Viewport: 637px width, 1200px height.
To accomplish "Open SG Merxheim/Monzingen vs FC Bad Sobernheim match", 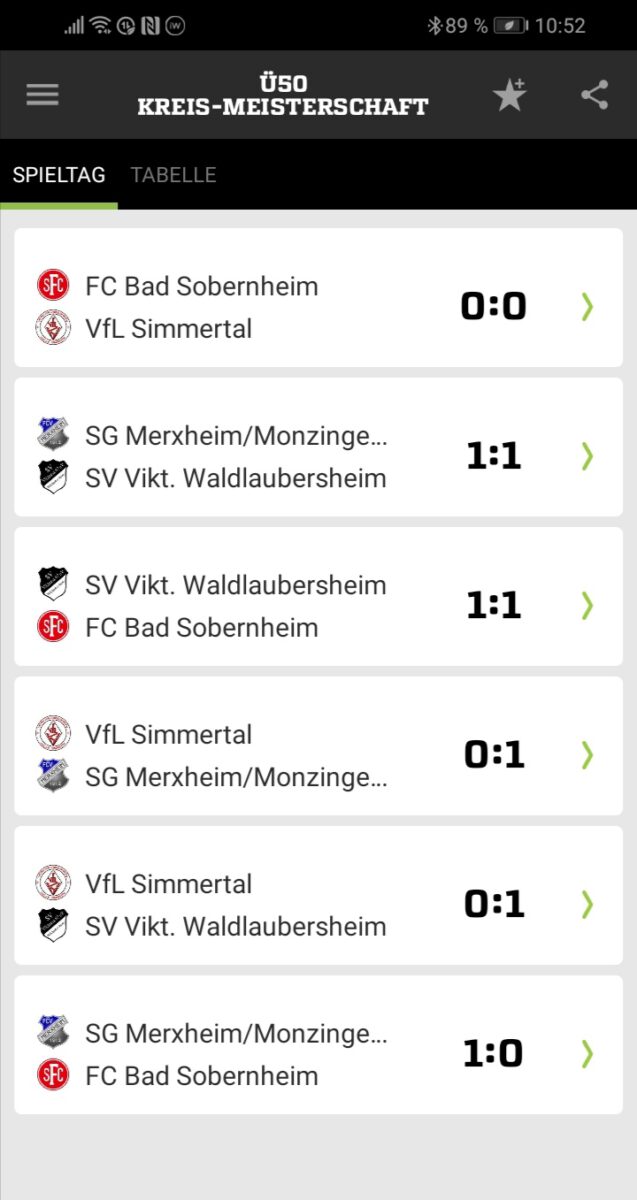I will click(318, 1045).
